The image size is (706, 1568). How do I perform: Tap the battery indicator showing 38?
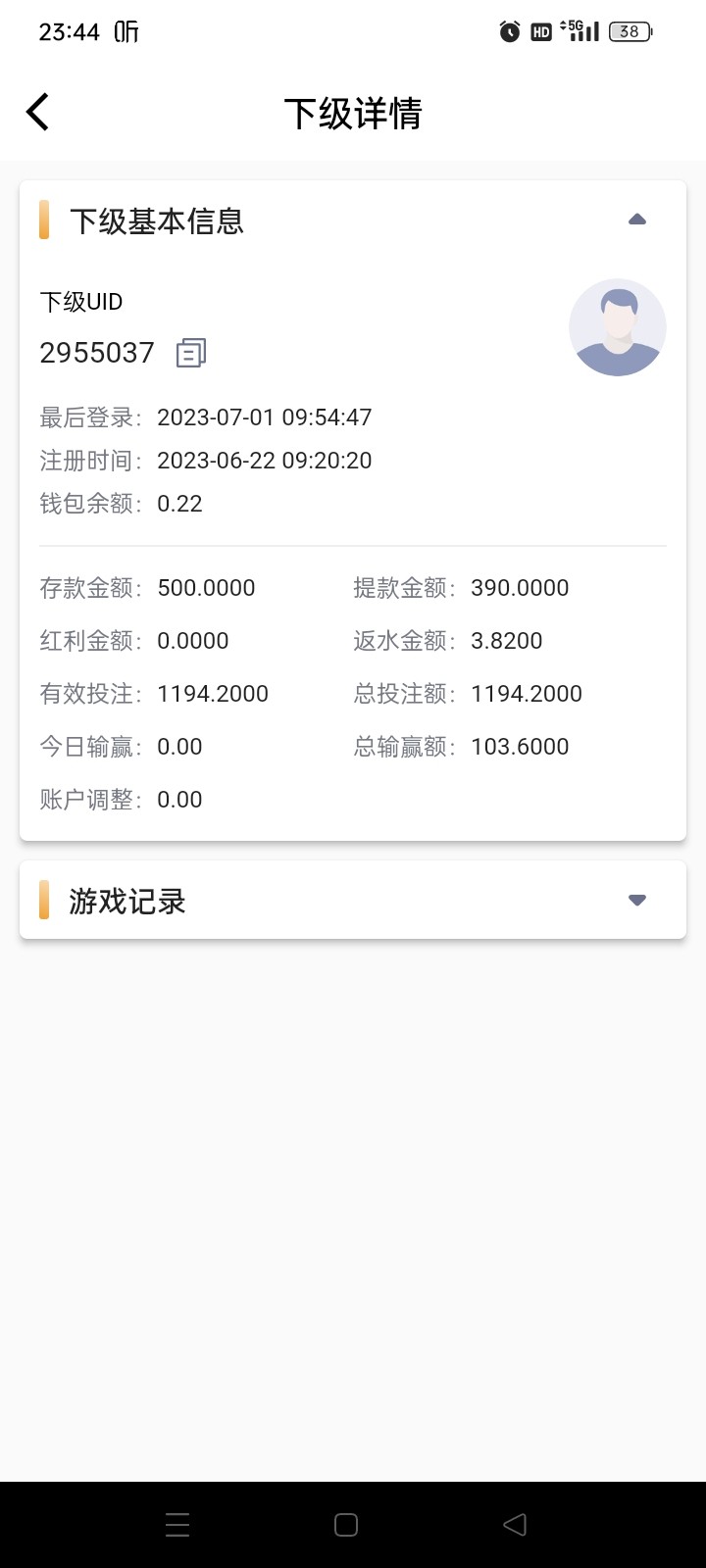(629, 31)
